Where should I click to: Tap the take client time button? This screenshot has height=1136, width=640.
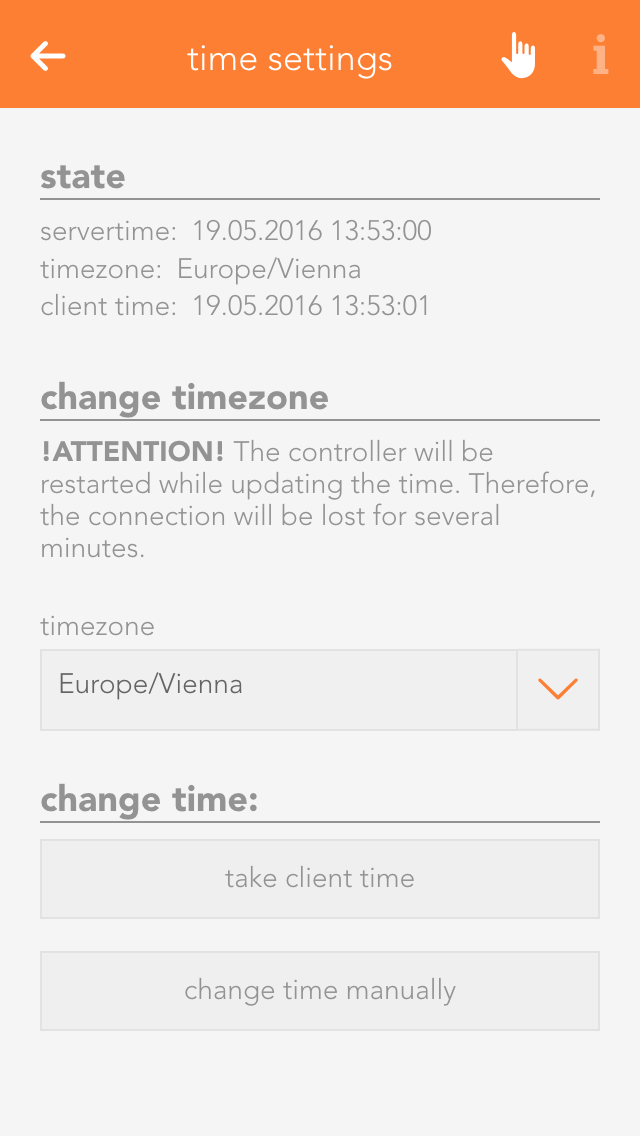point(320,879)
